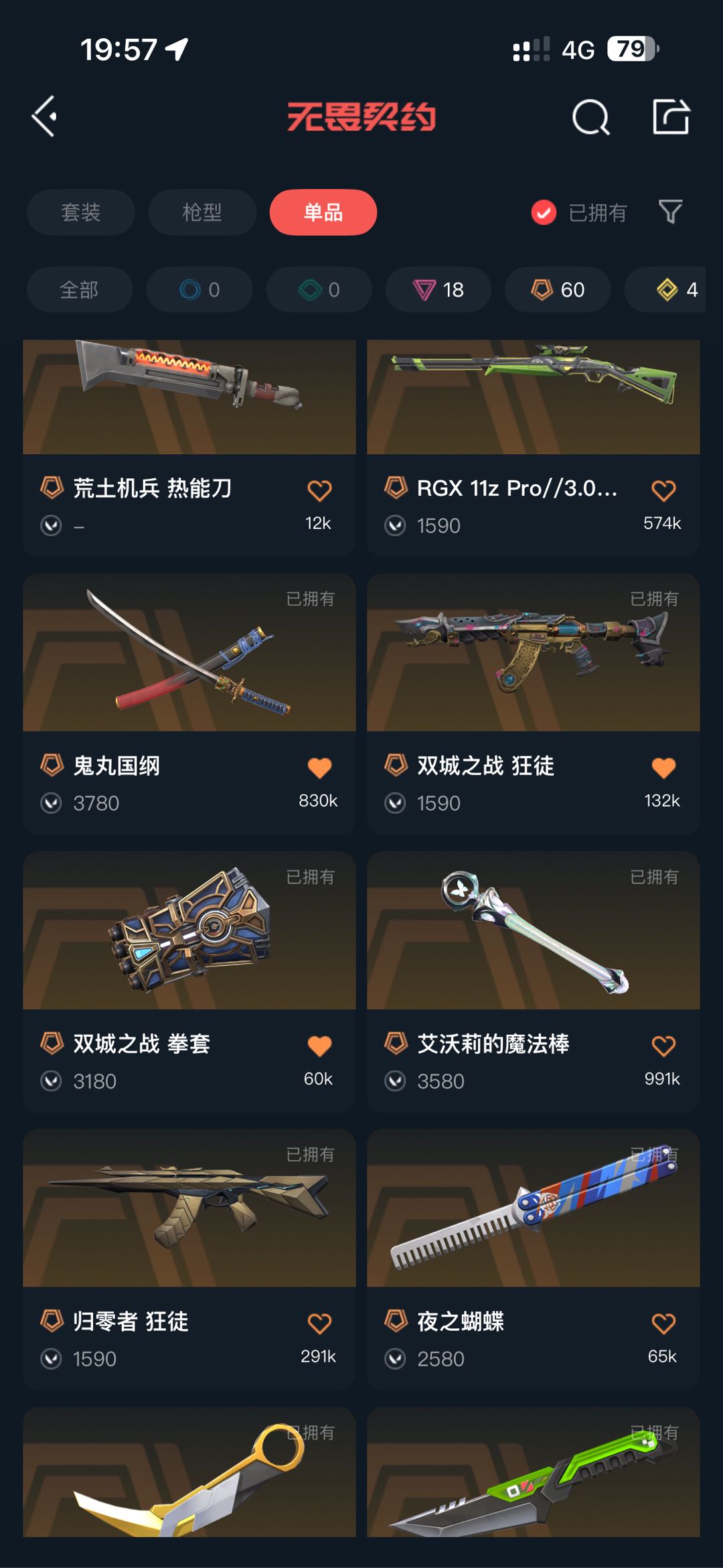Toggle the 已拥有 checkbox
Viewport: 723px width, 1568px height.
[544, 213]
